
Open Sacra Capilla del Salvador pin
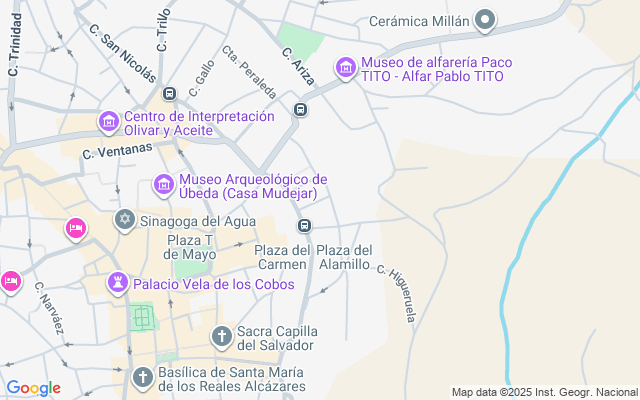(221, 337)
